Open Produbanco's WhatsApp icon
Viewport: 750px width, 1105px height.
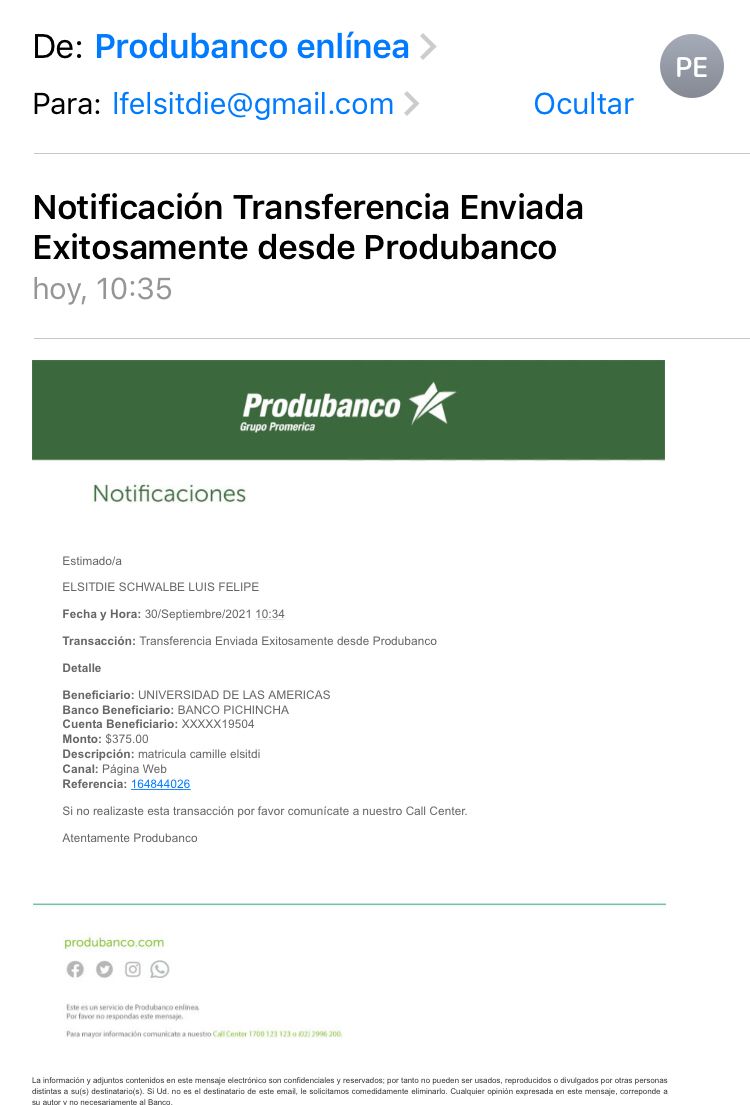pos(160,969)
